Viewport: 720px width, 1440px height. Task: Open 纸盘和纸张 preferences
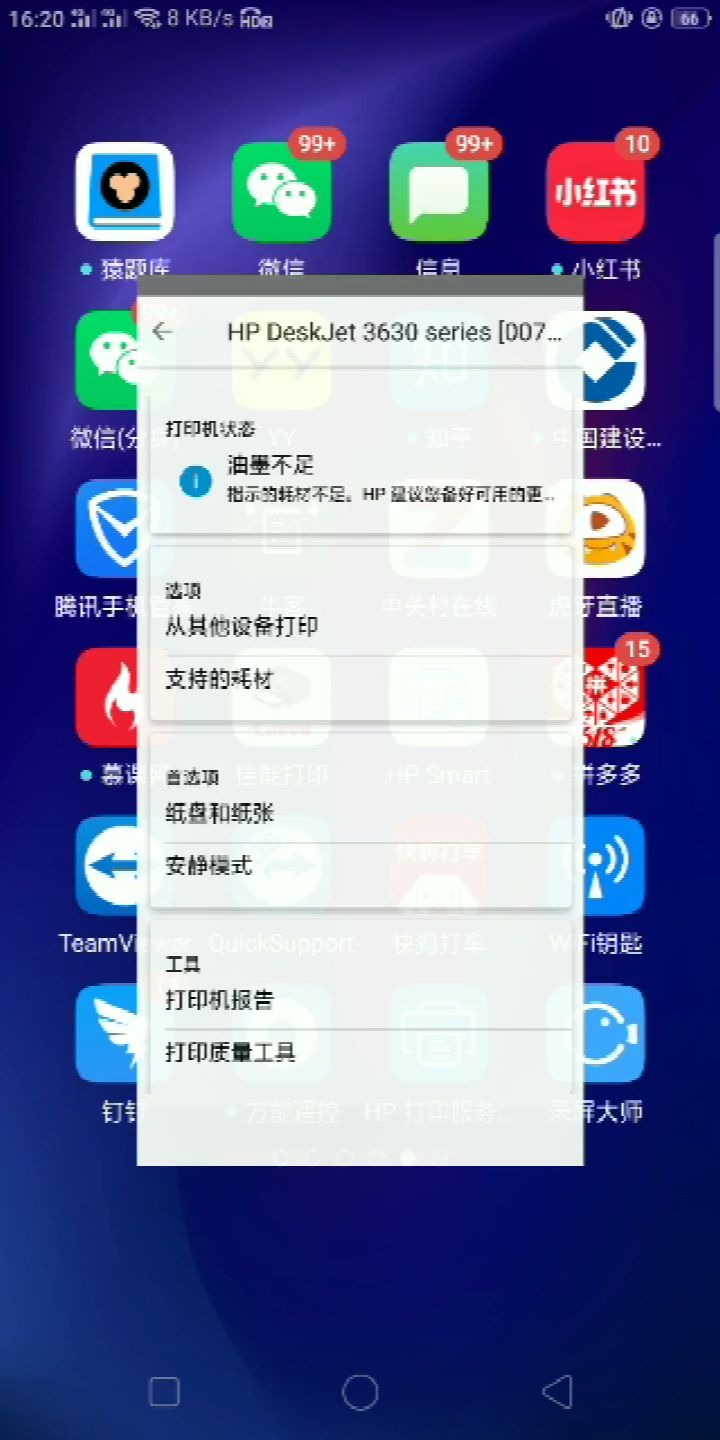click(360, 814)
